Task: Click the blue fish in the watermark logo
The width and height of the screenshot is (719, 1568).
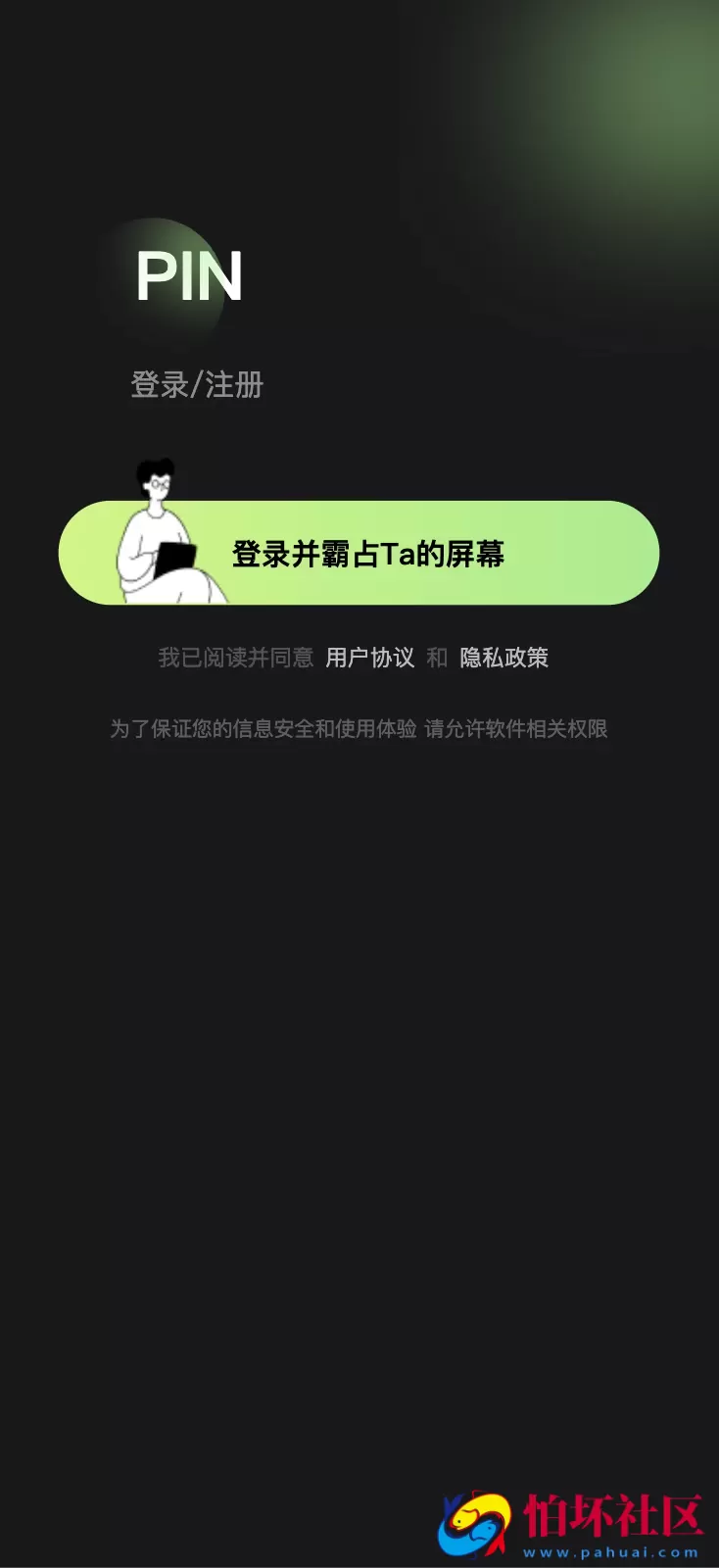Action: 467,1539
